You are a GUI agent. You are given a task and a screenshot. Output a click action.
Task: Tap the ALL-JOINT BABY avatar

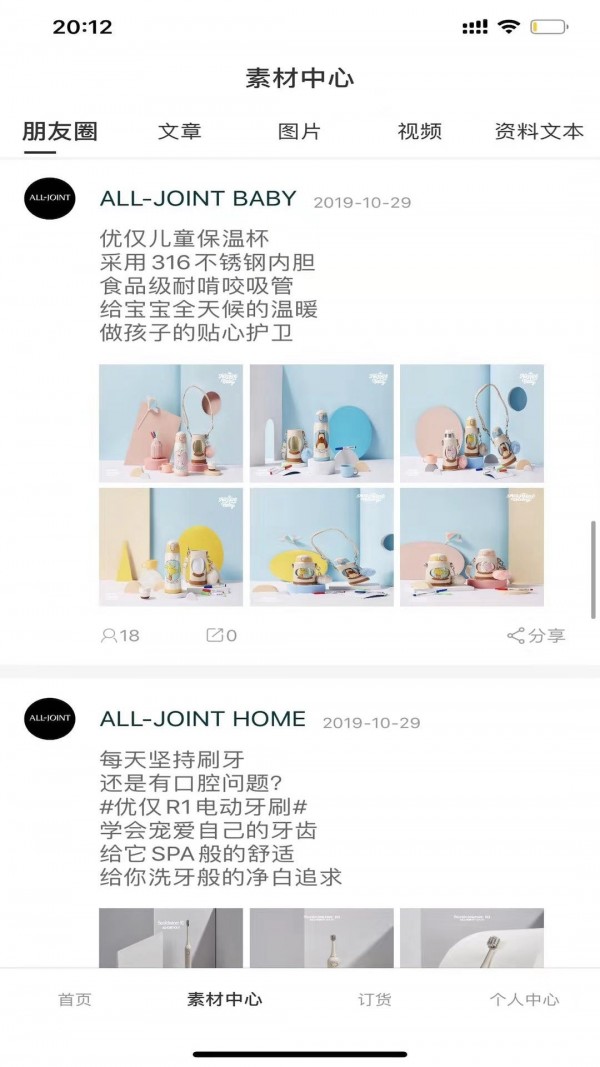(49, 199)
